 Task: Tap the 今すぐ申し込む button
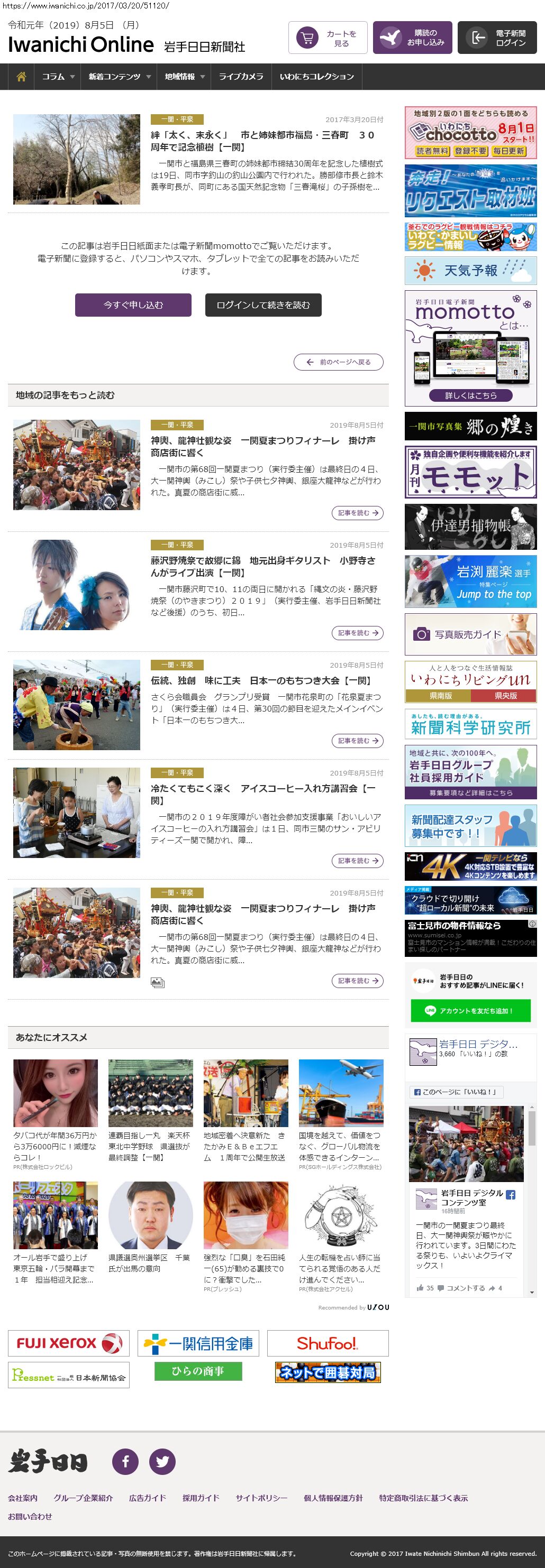click(133, 305)
